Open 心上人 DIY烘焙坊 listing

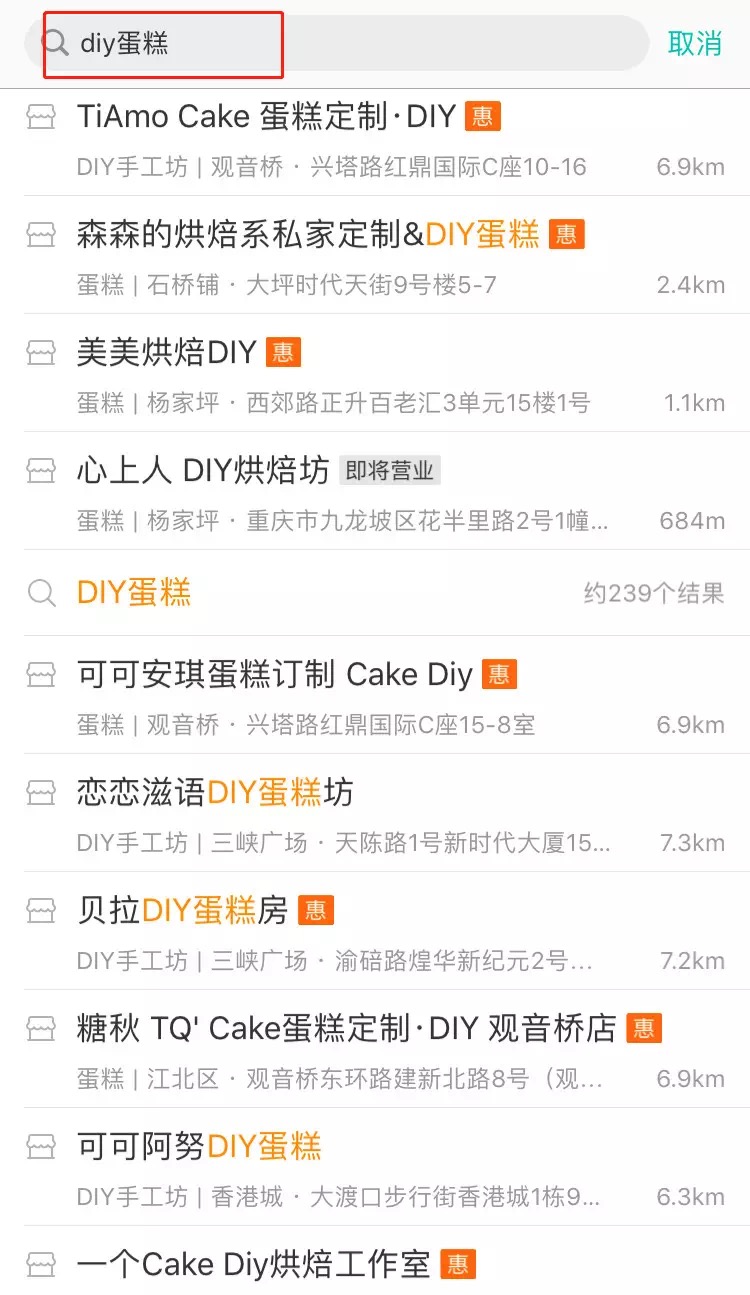[375, 491]
